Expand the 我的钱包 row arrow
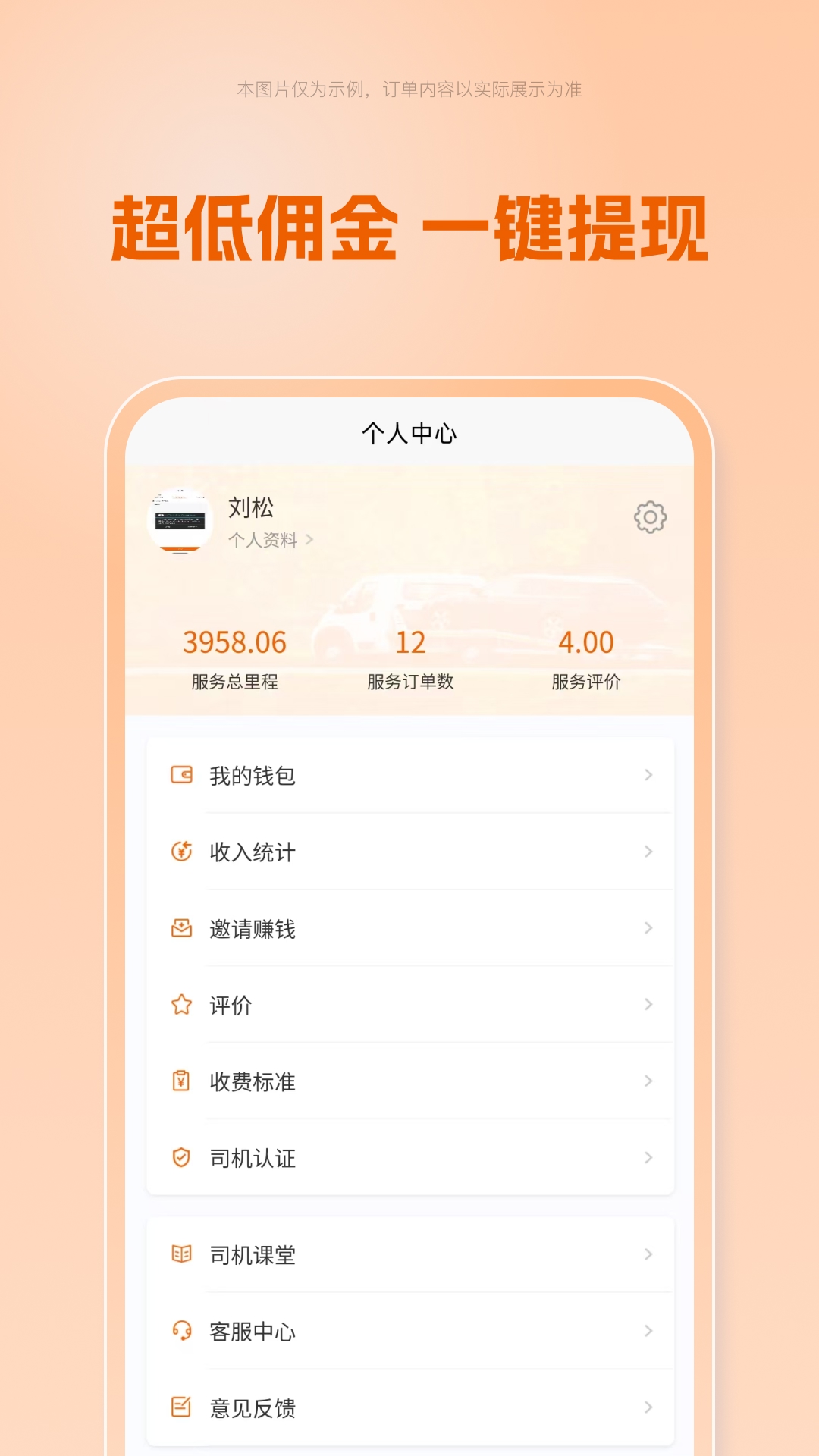Viewport: 819px width, 1456px height. coord(648,775)
